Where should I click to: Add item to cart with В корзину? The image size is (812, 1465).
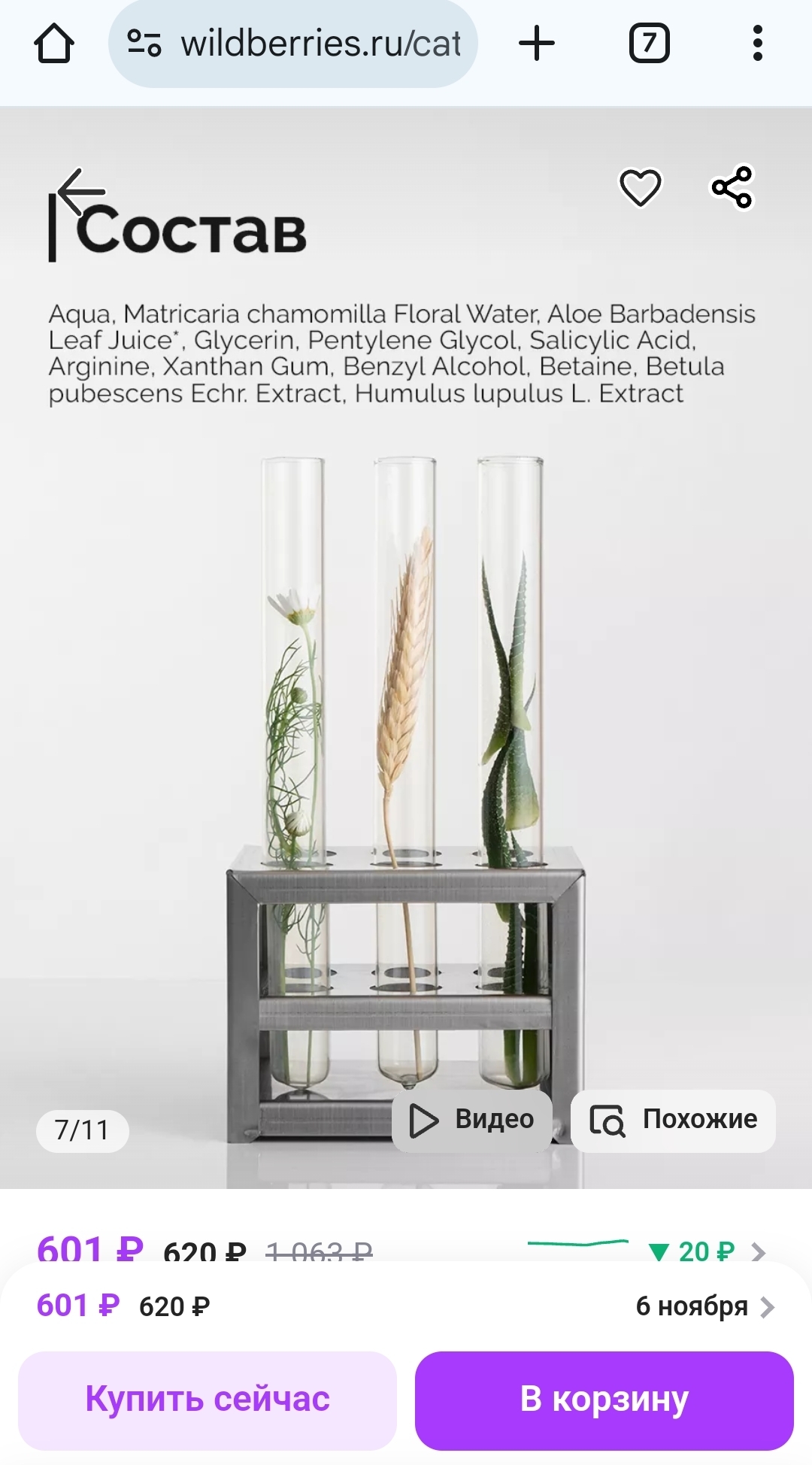tap(604, 1400)
